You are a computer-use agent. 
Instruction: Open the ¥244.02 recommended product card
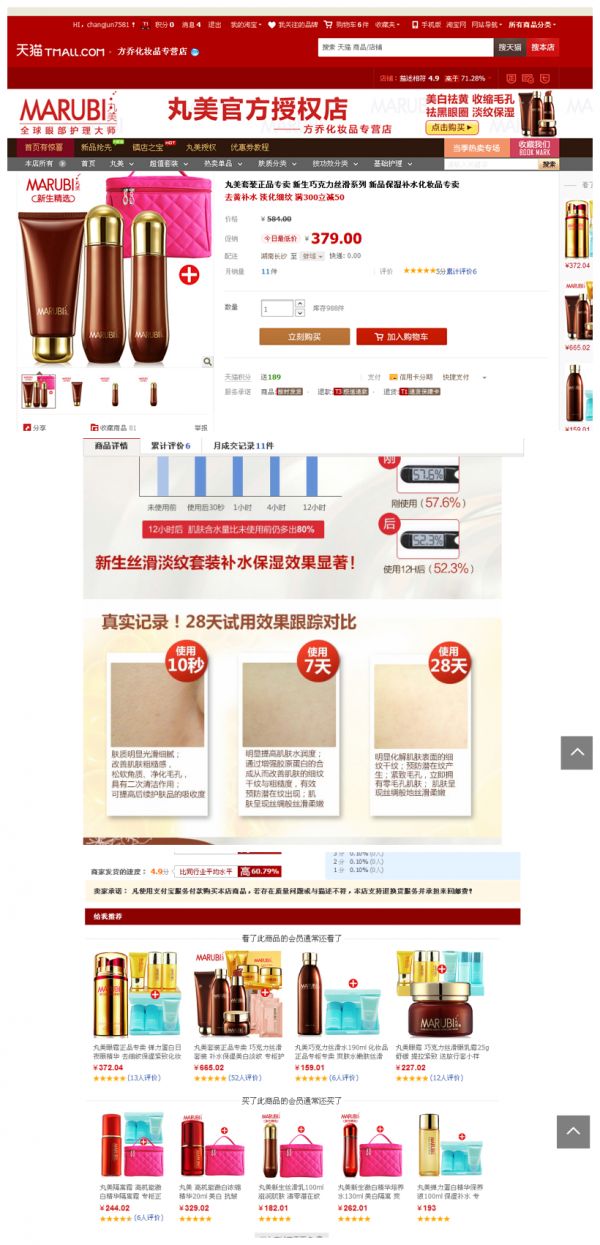coord(132,1168)
